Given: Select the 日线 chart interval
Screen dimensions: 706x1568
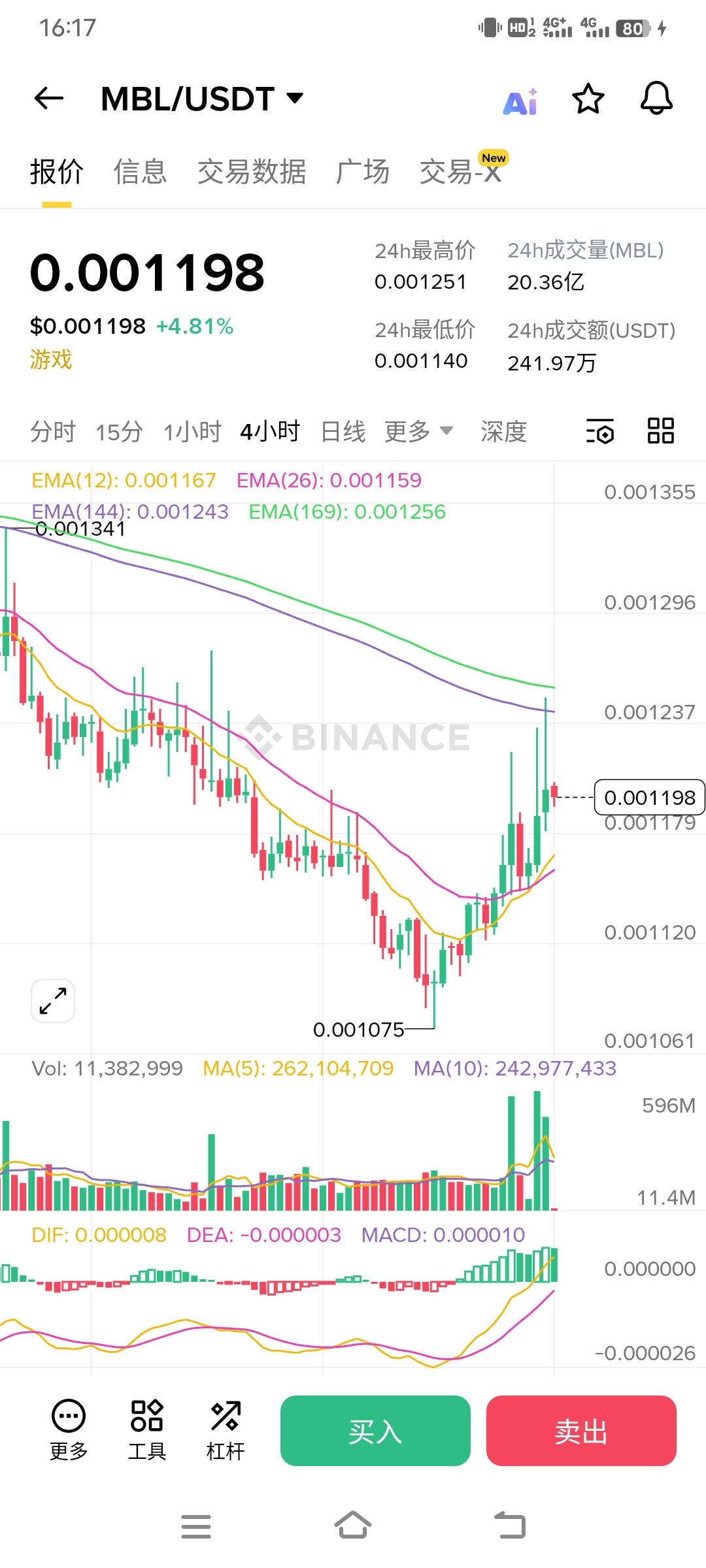Looking at the screenshot, I should coord(343,432).
